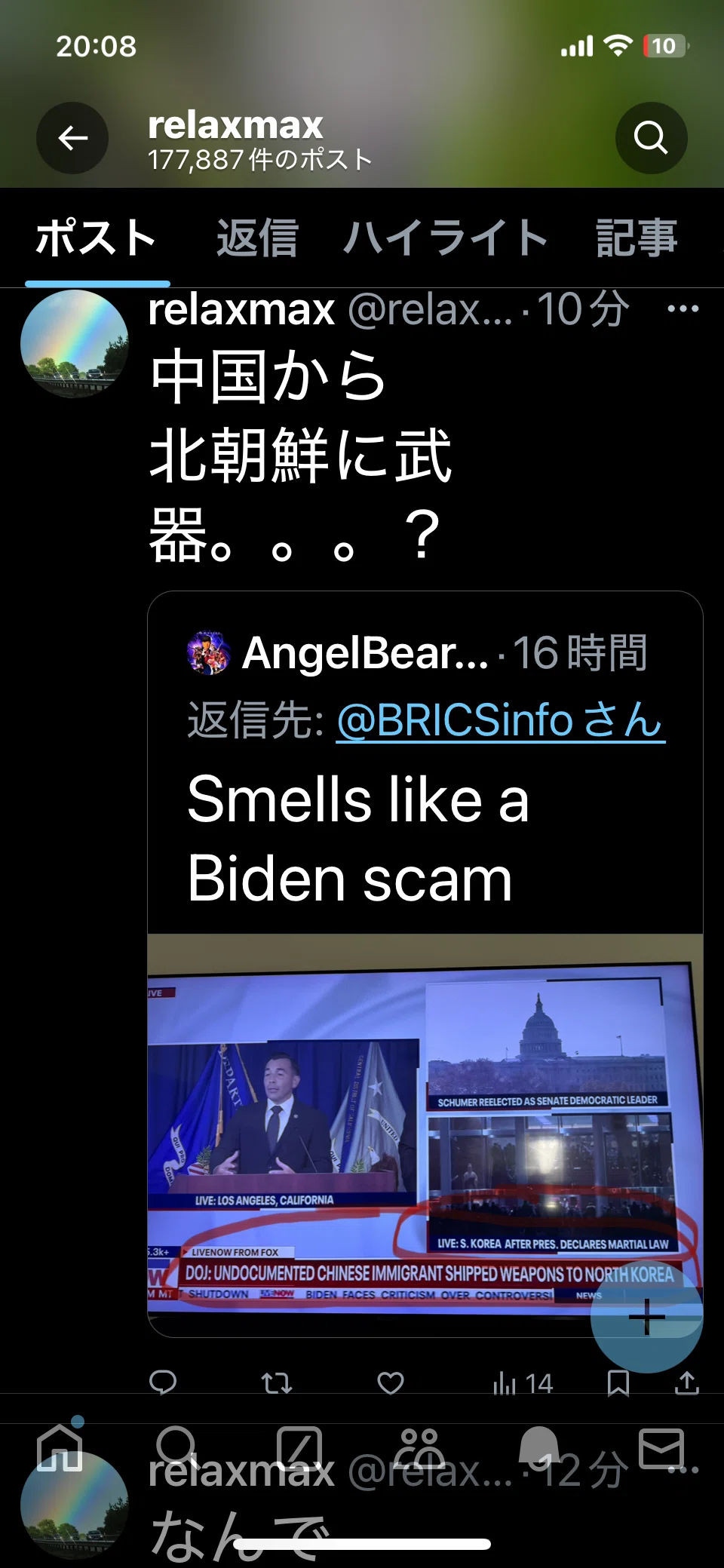Like the 中国から post

390,1382
